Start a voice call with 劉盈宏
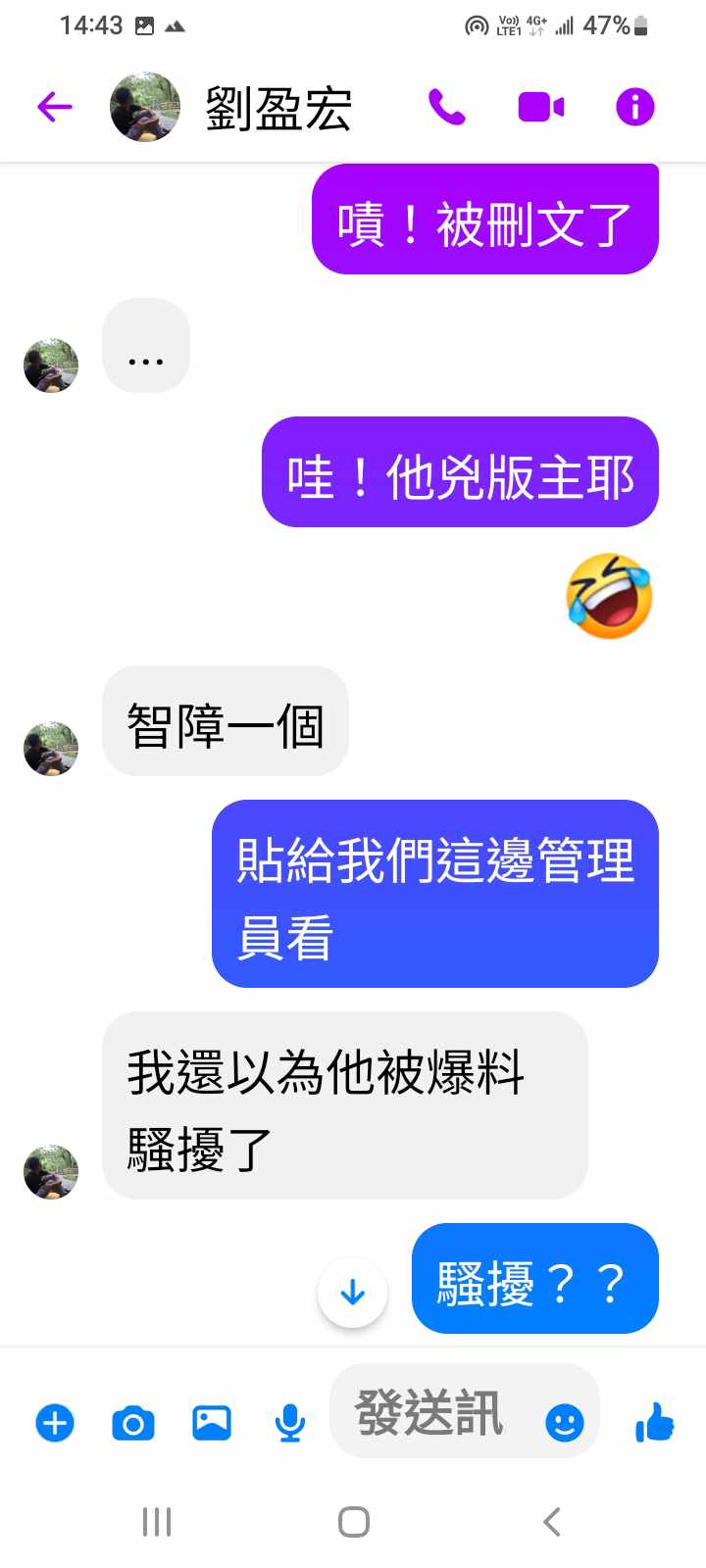The image size is (706, 1568). click(447, 107)
